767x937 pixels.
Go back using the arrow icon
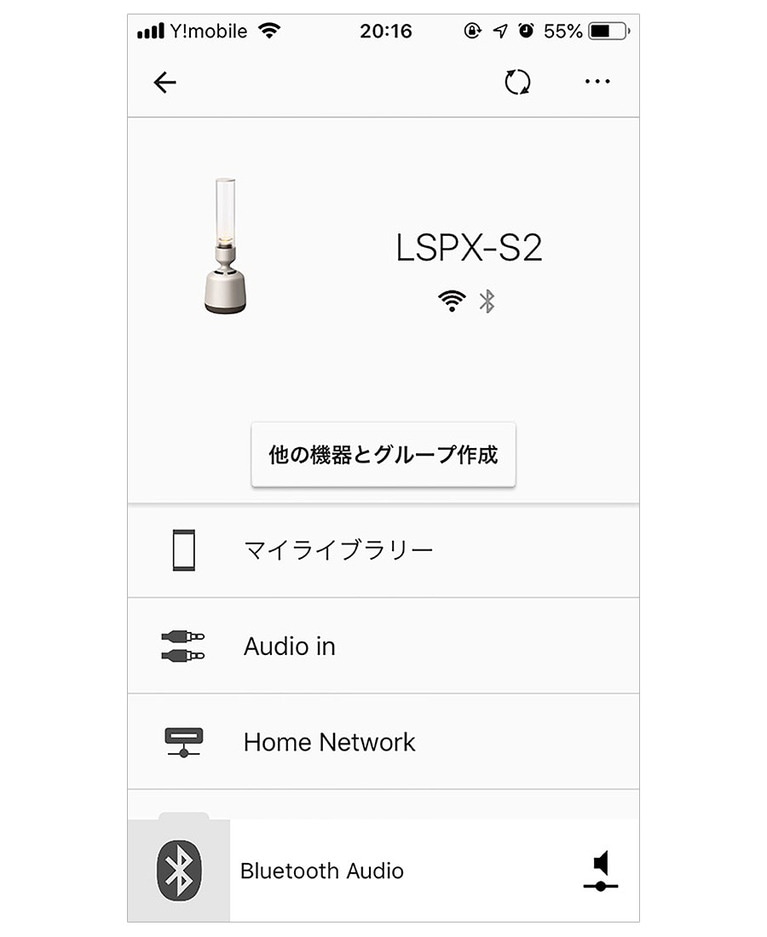[165, 83]
